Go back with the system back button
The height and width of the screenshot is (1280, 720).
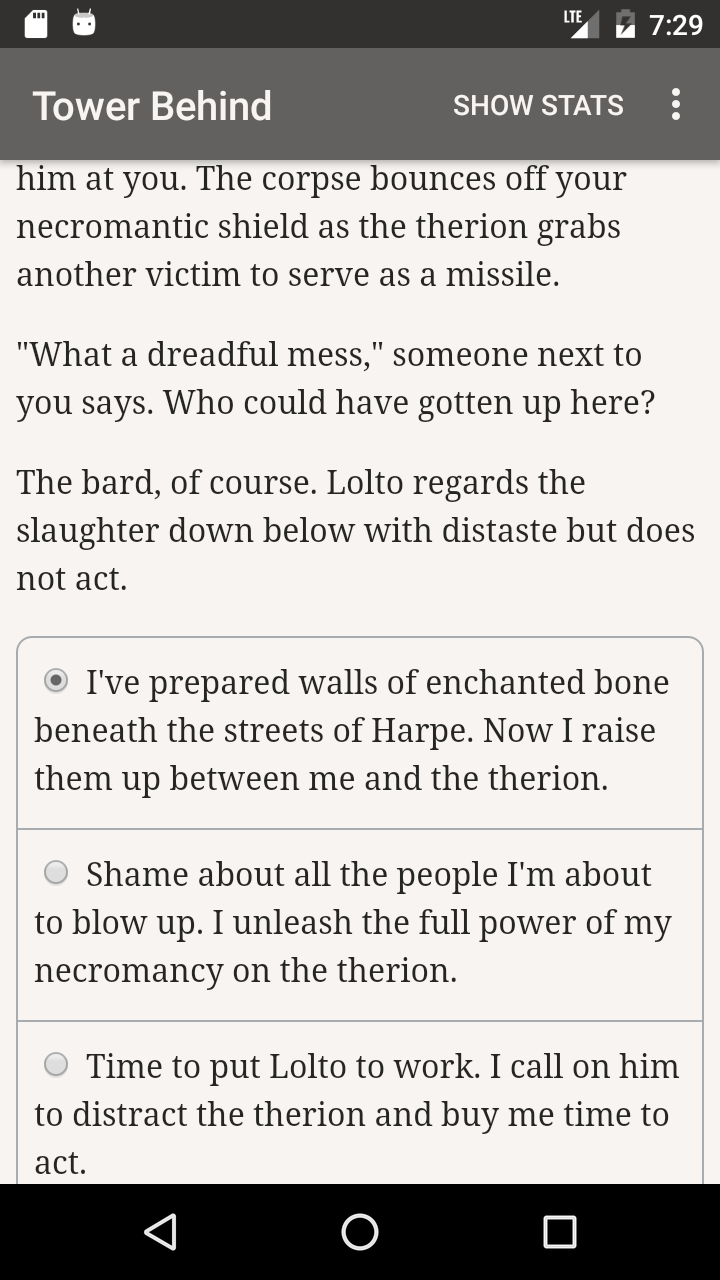pos(160,1232)
